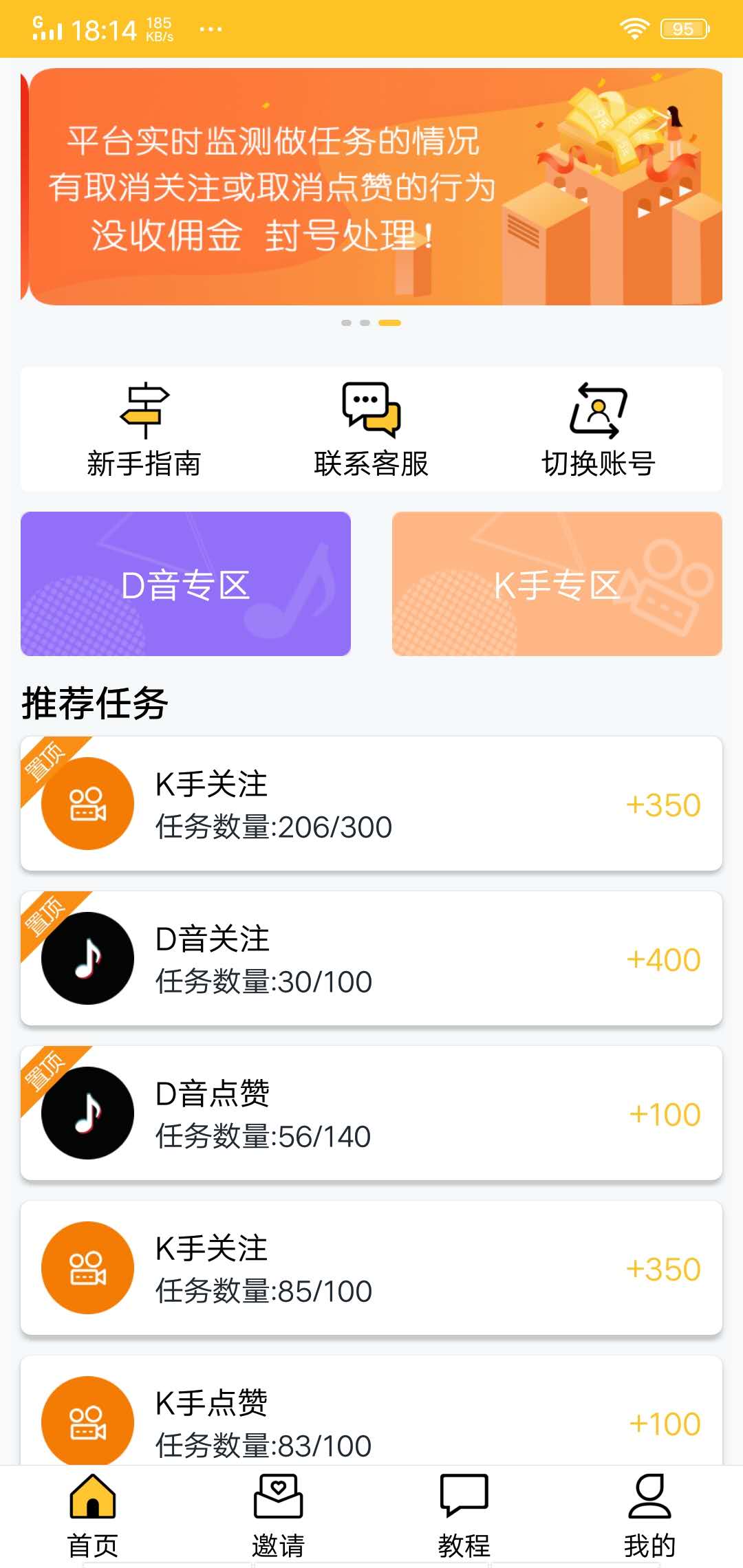The height and width of the screenshot is (1568, 743).
Task: Switch to the 首页 tab
Action: coord(91,1506)
